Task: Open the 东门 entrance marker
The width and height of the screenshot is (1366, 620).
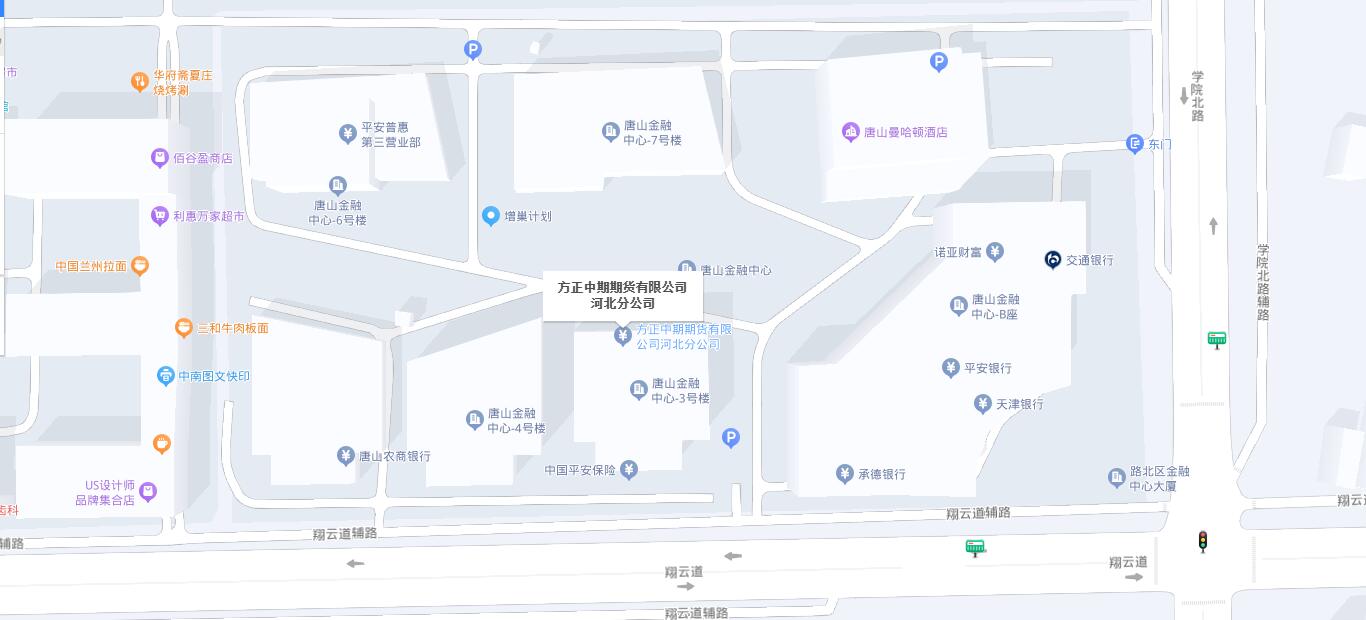Action: [x=1134, y=144]
